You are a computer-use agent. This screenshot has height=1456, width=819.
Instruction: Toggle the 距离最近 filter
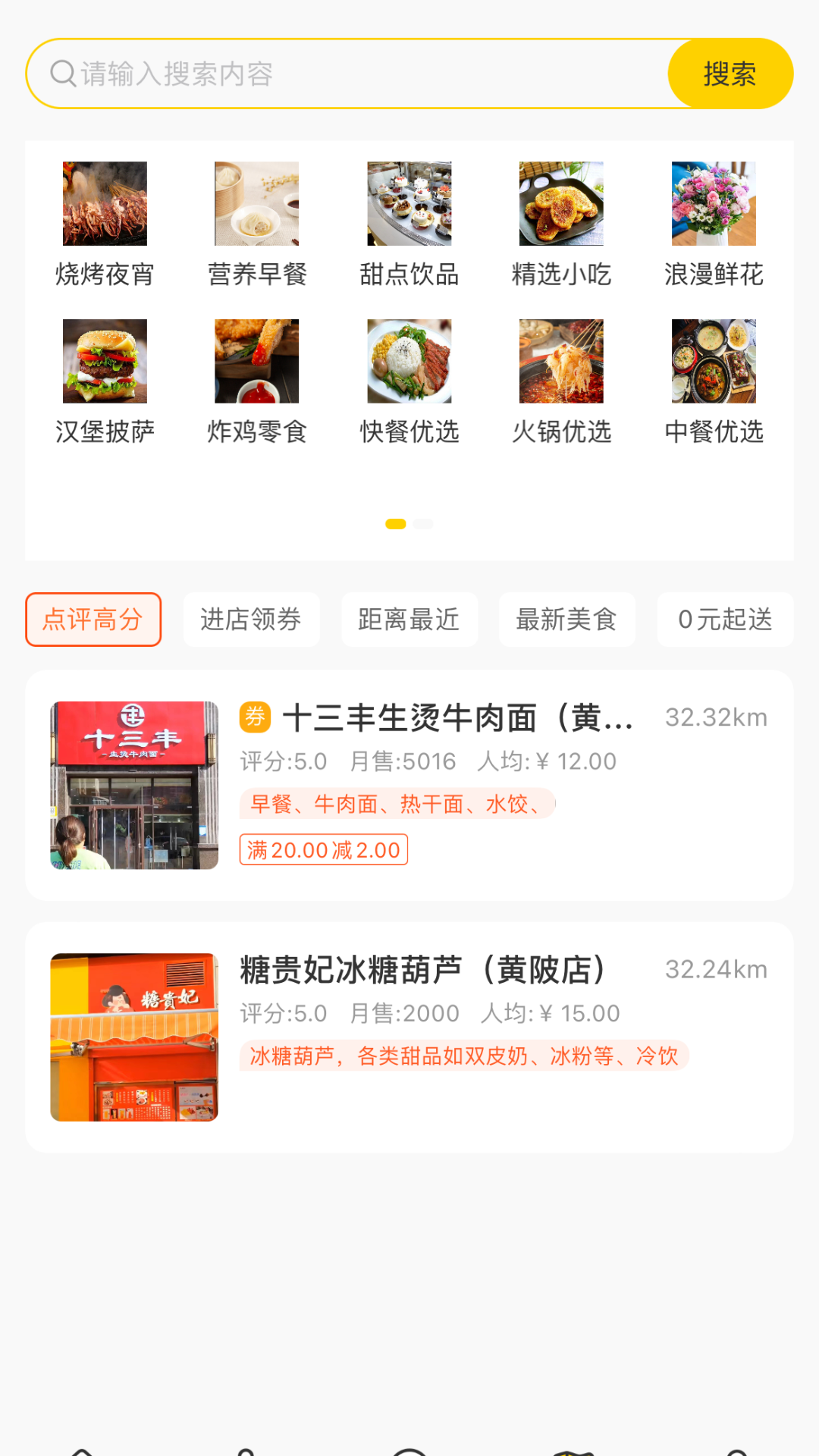click(x=409, y=620)
